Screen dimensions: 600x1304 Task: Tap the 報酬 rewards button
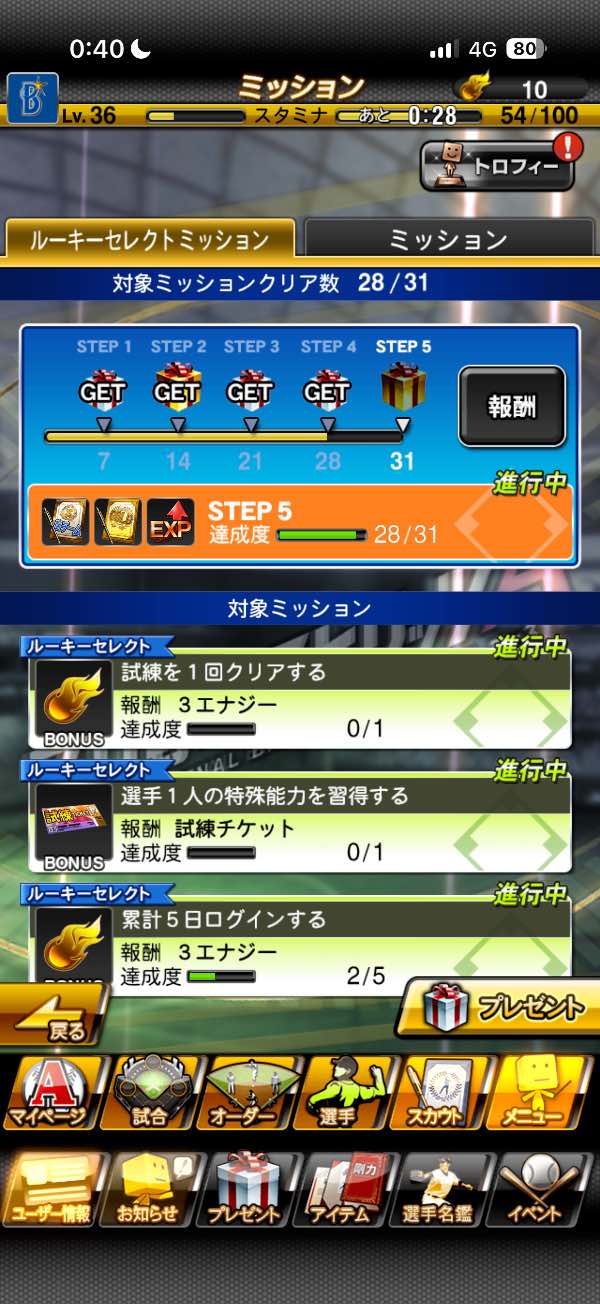tap(511, 407)
